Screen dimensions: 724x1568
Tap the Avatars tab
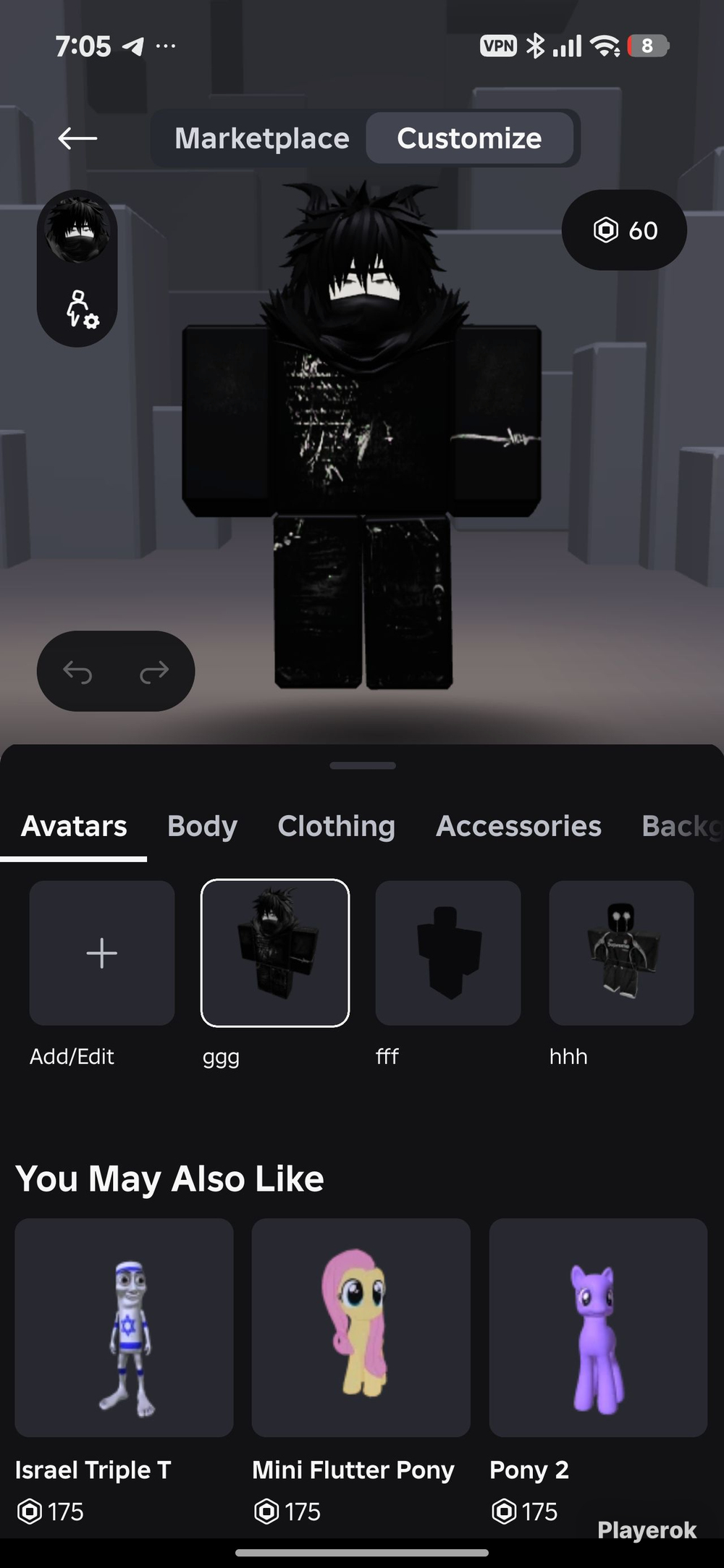coord(74,826)
